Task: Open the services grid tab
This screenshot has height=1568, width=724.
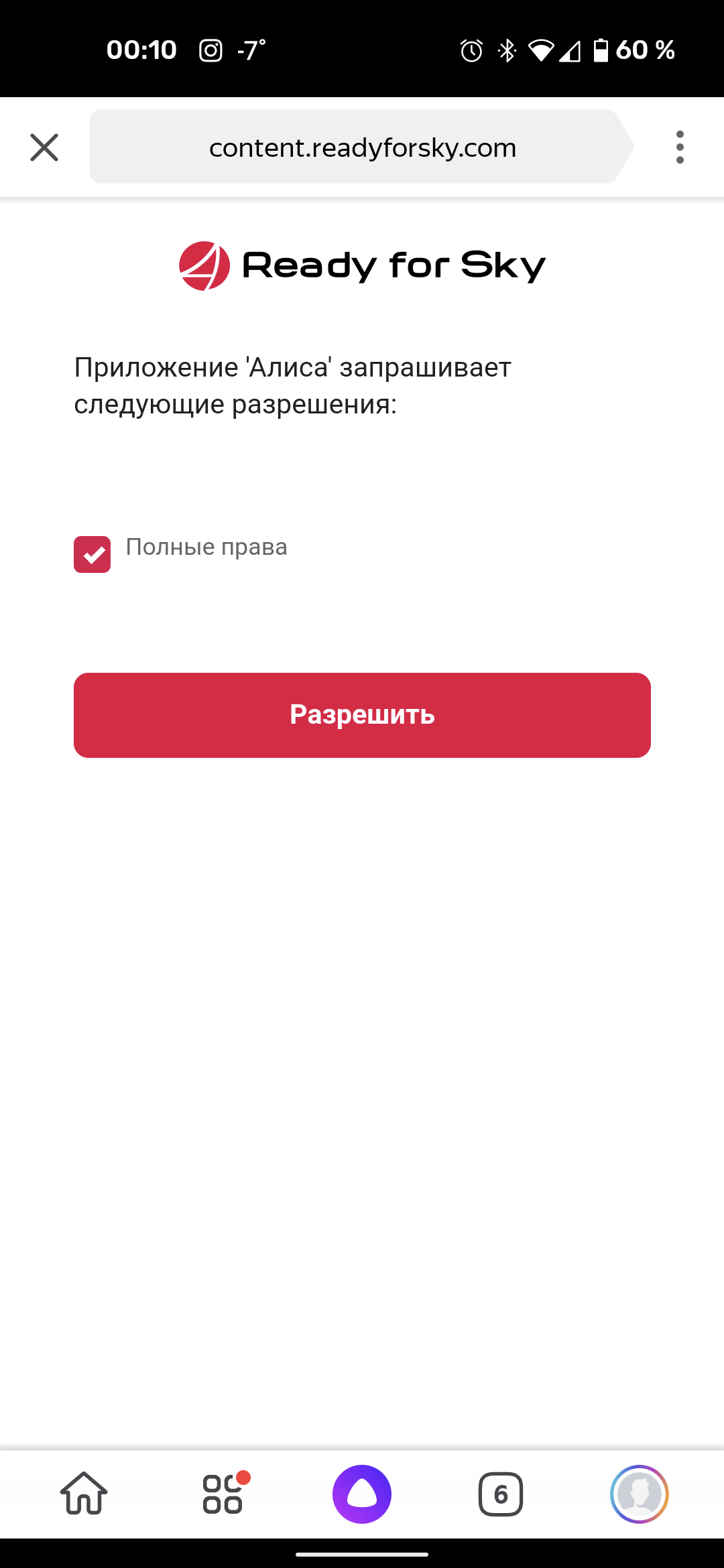Action: [223, 1494]
